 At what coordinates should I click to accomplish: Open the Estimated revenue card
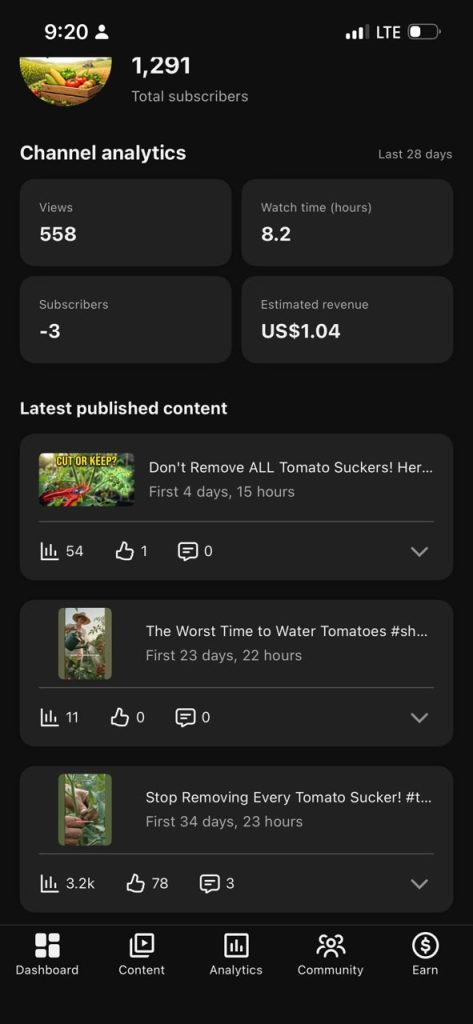(347, 319)
